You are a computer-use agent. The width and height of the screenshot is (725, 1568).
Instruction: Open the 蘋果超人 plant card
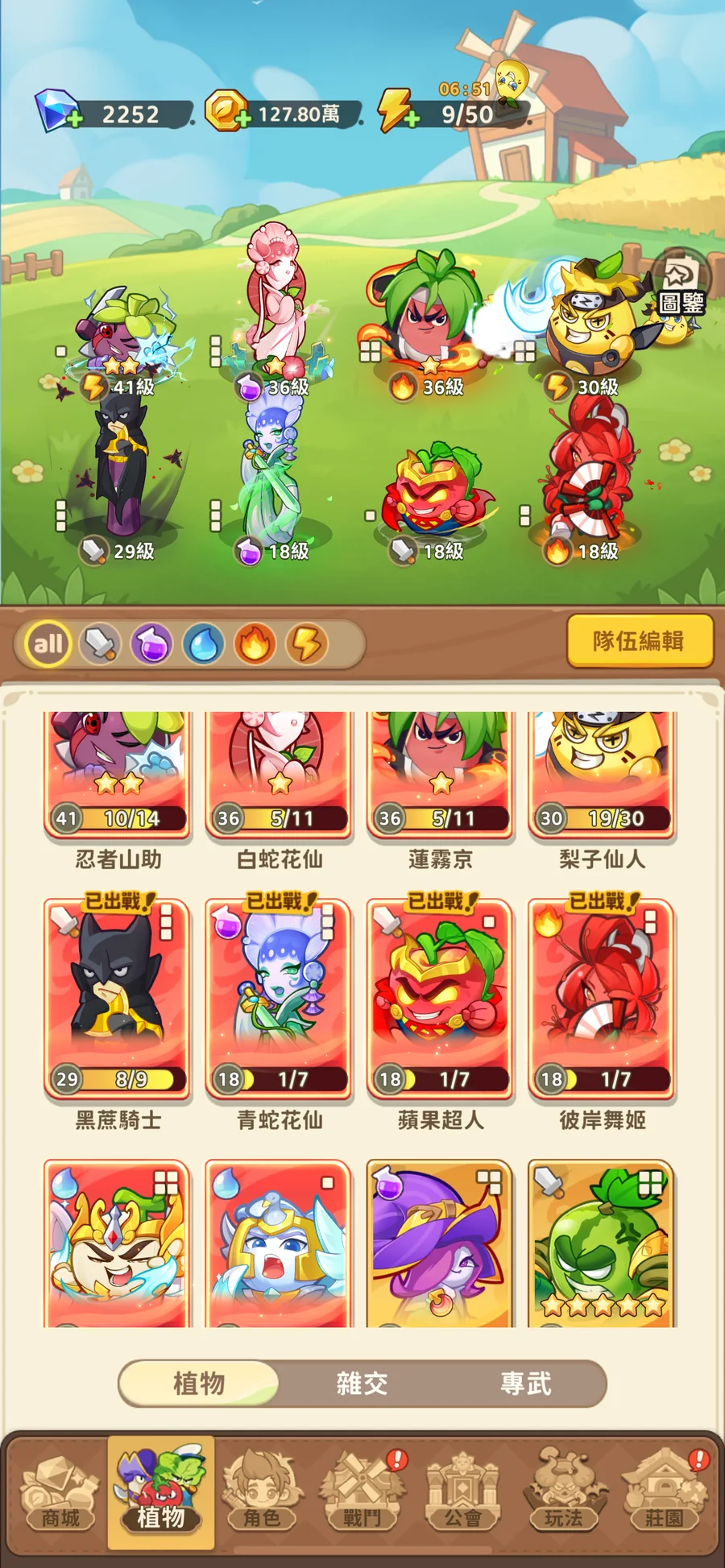coord(440,999)
